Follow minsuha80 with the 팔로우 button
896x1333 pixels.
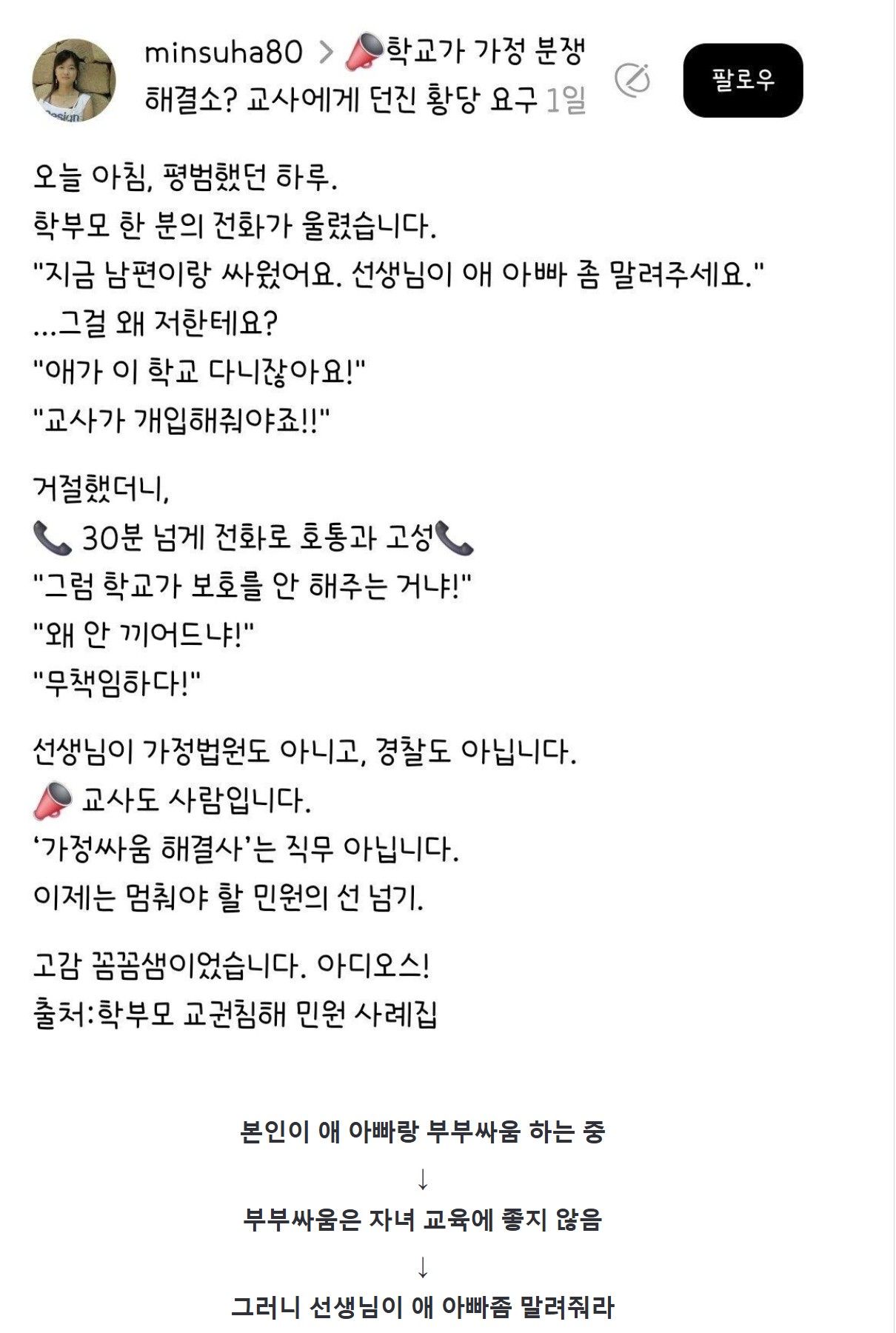[x=742, y=80]
